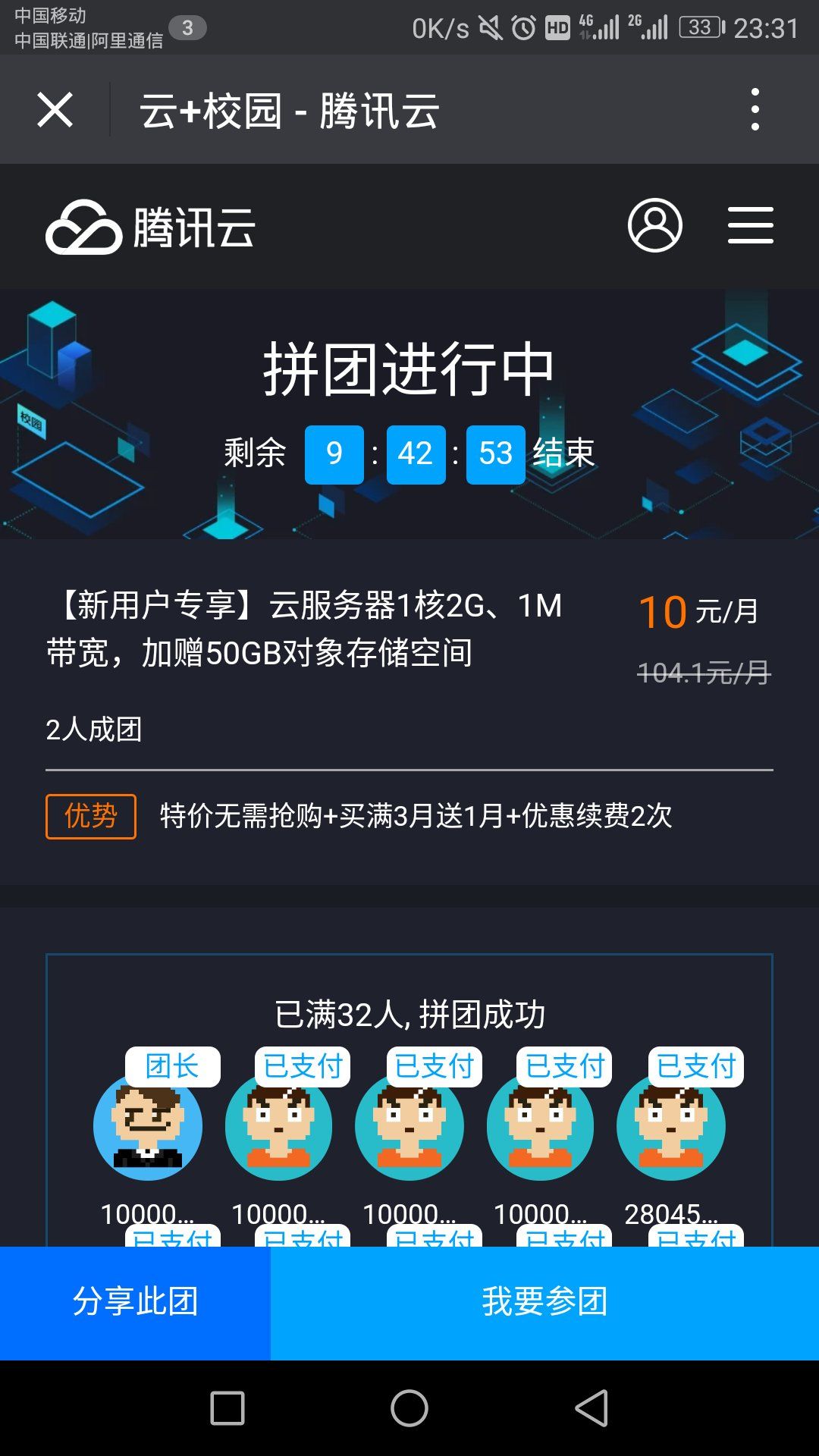The height and width of the screenshot is (1456, 819).
Task: Open the hamburger navigation menu
Action: pyautogui.click(x=750, y=225)
